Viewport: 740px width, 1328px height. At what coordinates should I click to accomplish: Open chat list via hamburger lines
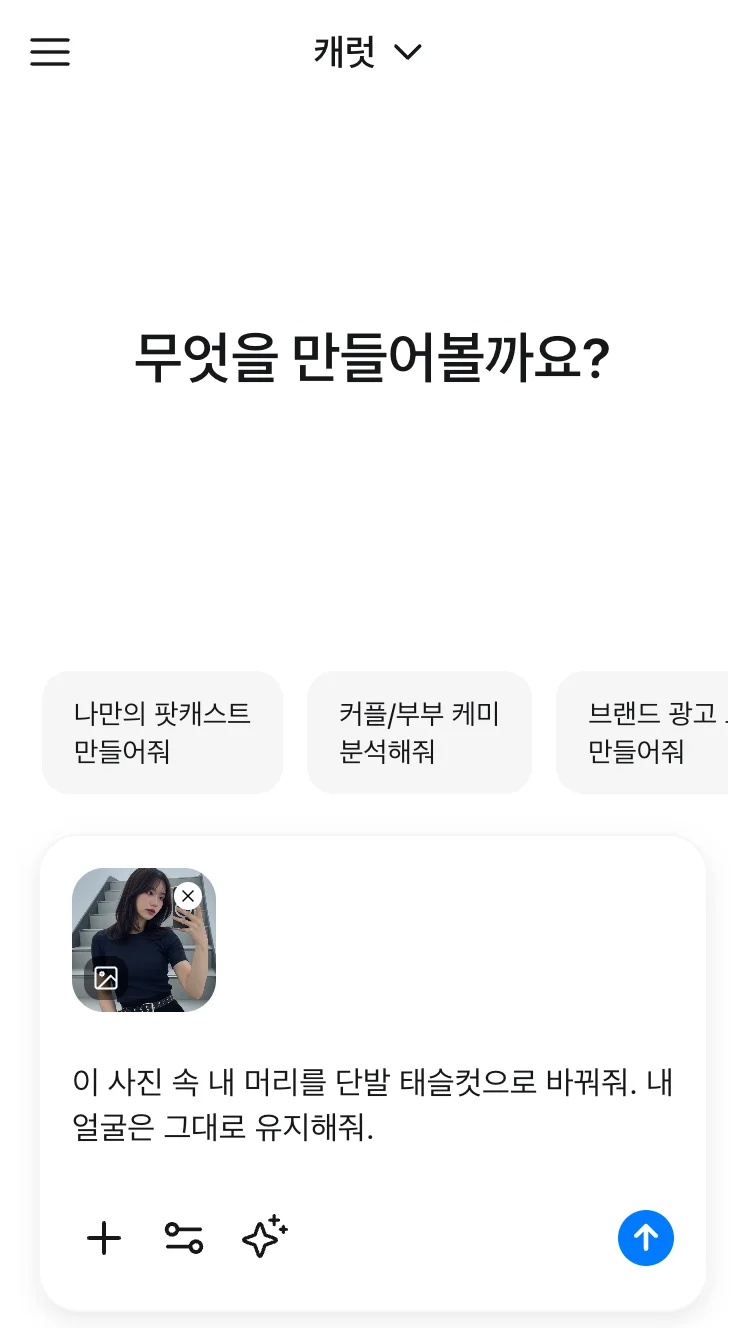(49, 52)
